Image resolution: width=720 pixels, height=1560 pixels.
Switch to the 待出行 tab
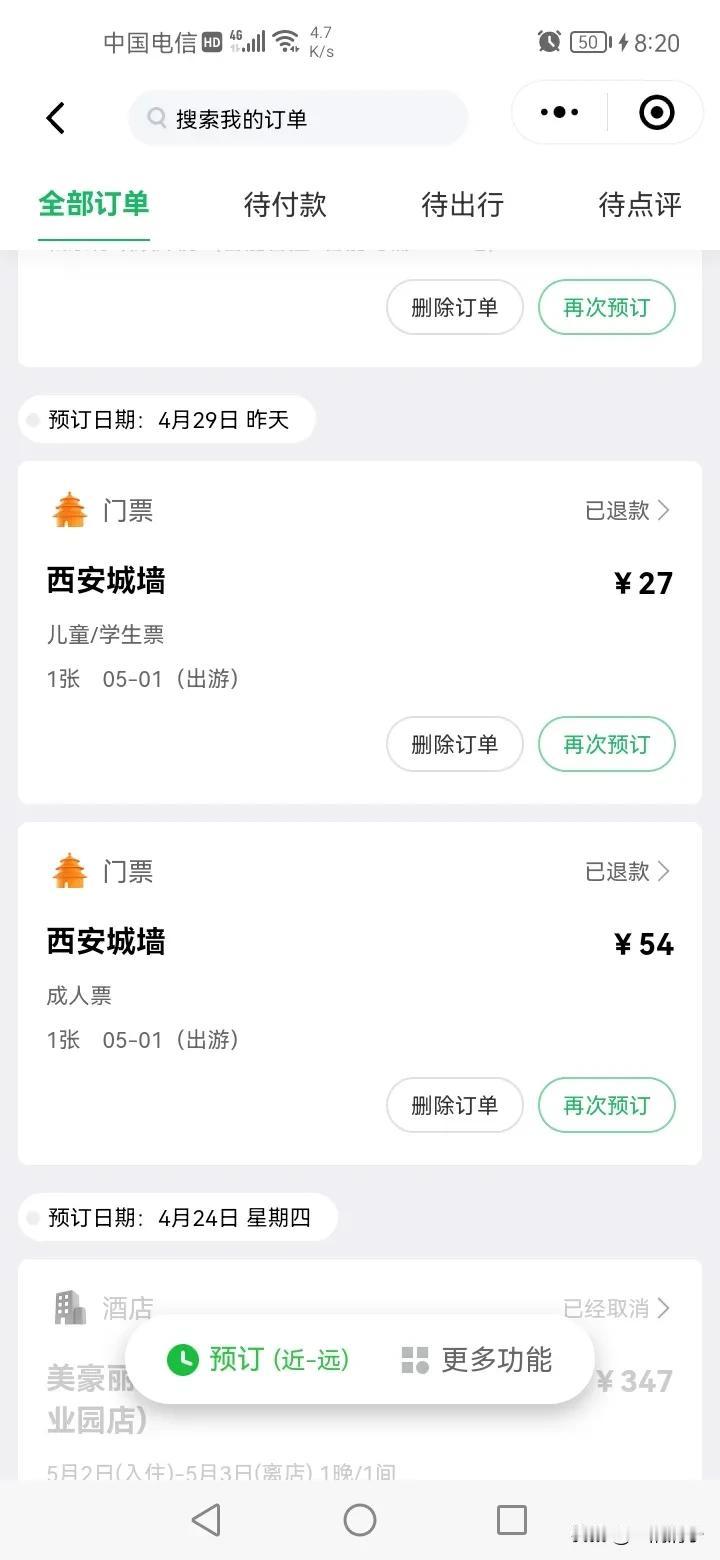click(462, 205)
